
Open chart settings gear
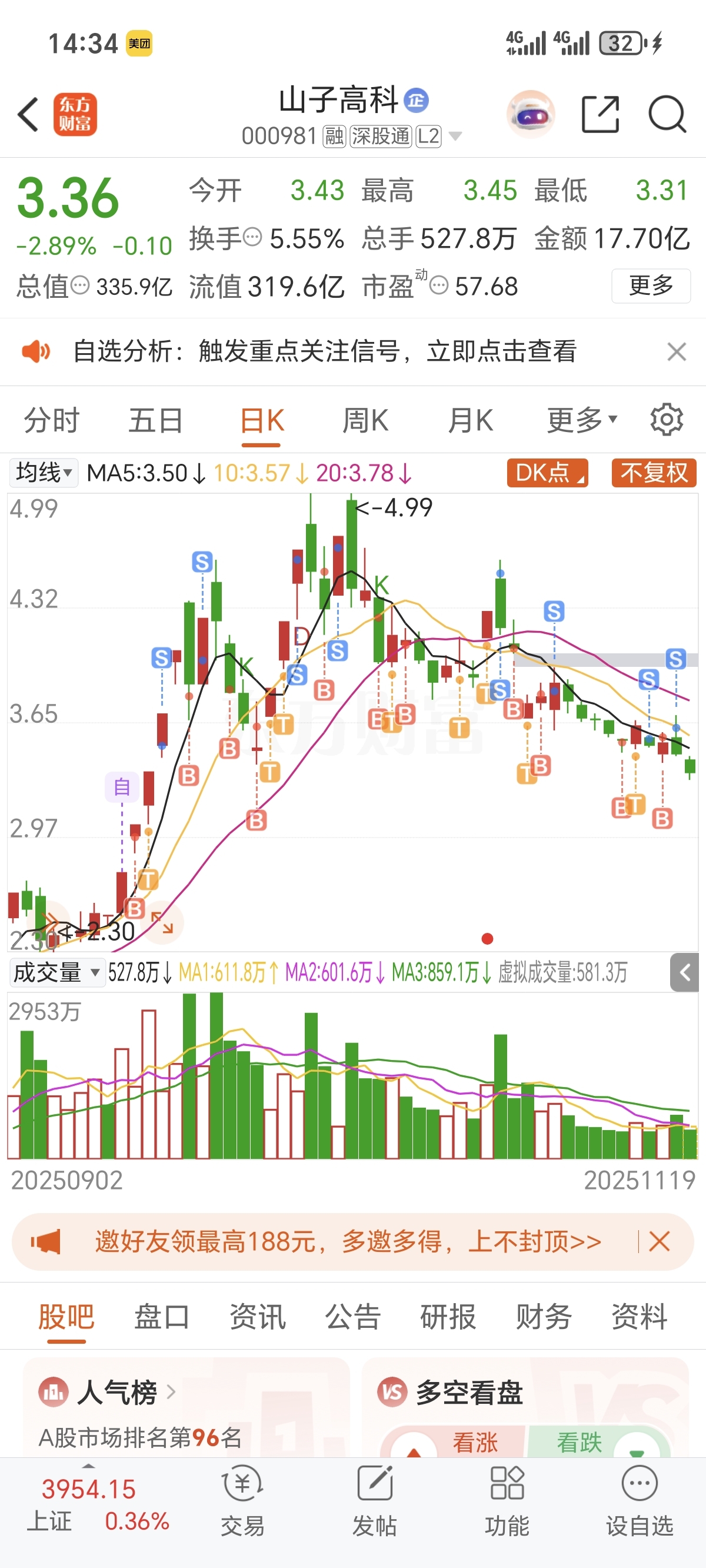(667, 420)
